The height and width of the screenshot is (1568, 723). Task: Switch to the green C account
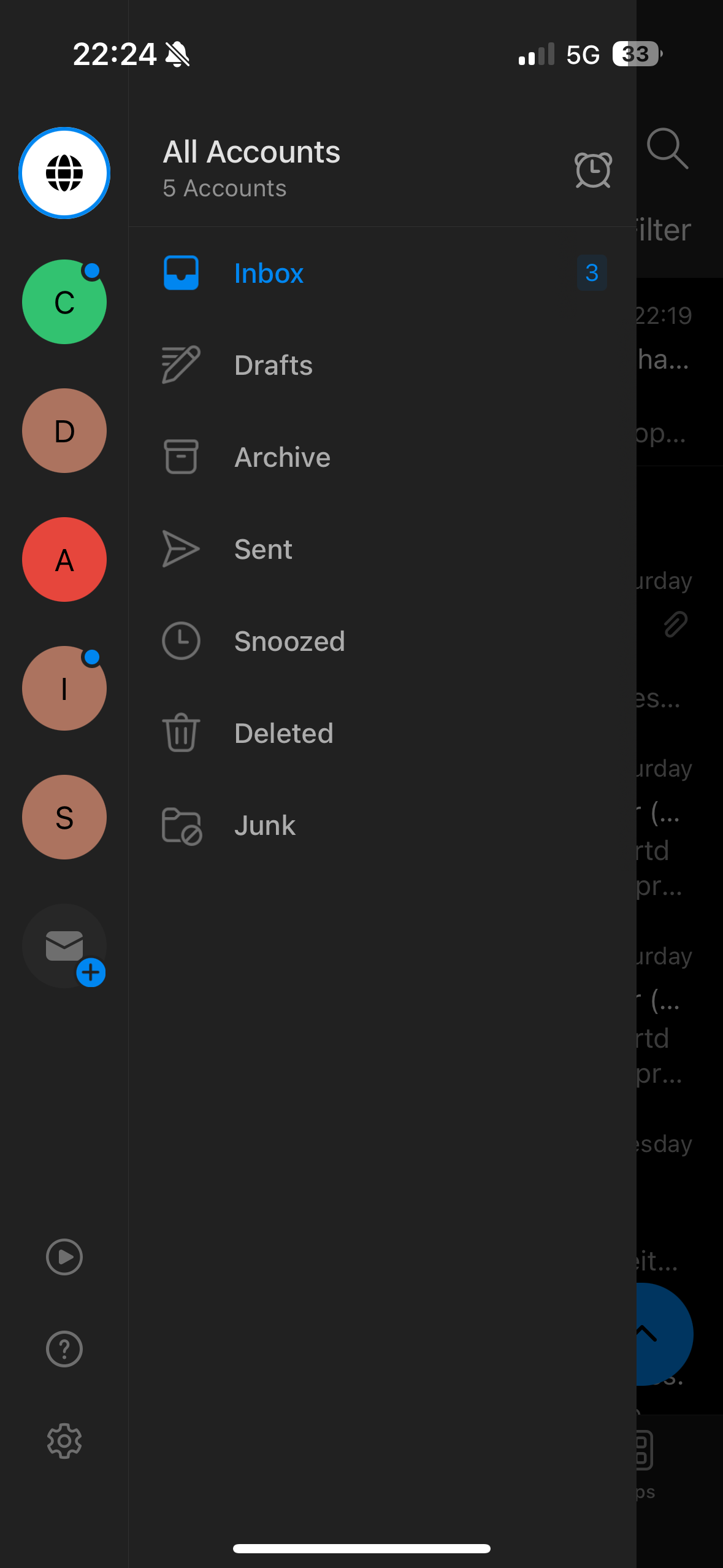pyautogui.click(x=64, y=302)
